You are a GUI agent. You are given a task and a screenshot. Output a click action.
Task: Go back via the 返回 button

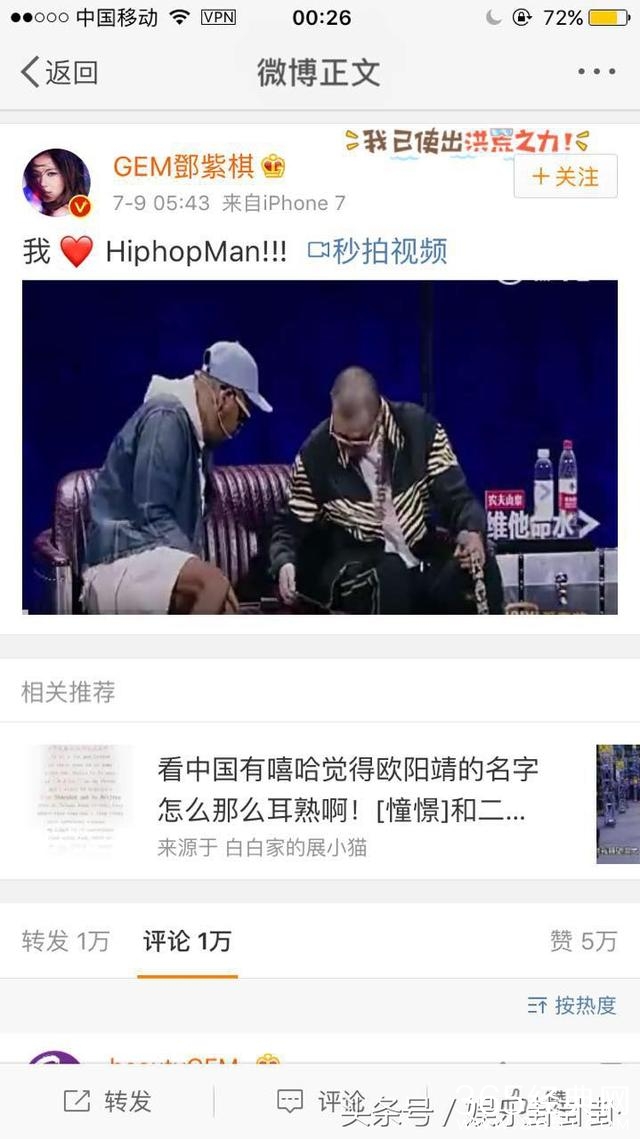click(x=60, y=72)
